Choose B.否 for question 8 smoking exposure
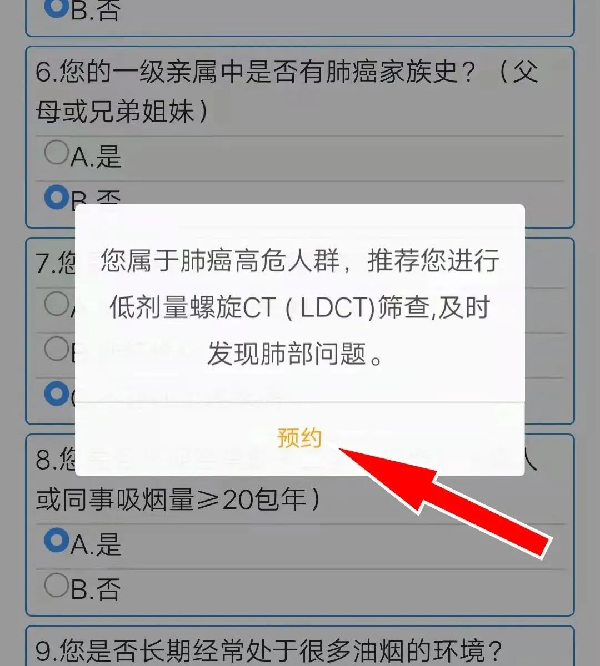Image resolution: width=600 pixels, height=666 pixels. [x=57, y=587]
